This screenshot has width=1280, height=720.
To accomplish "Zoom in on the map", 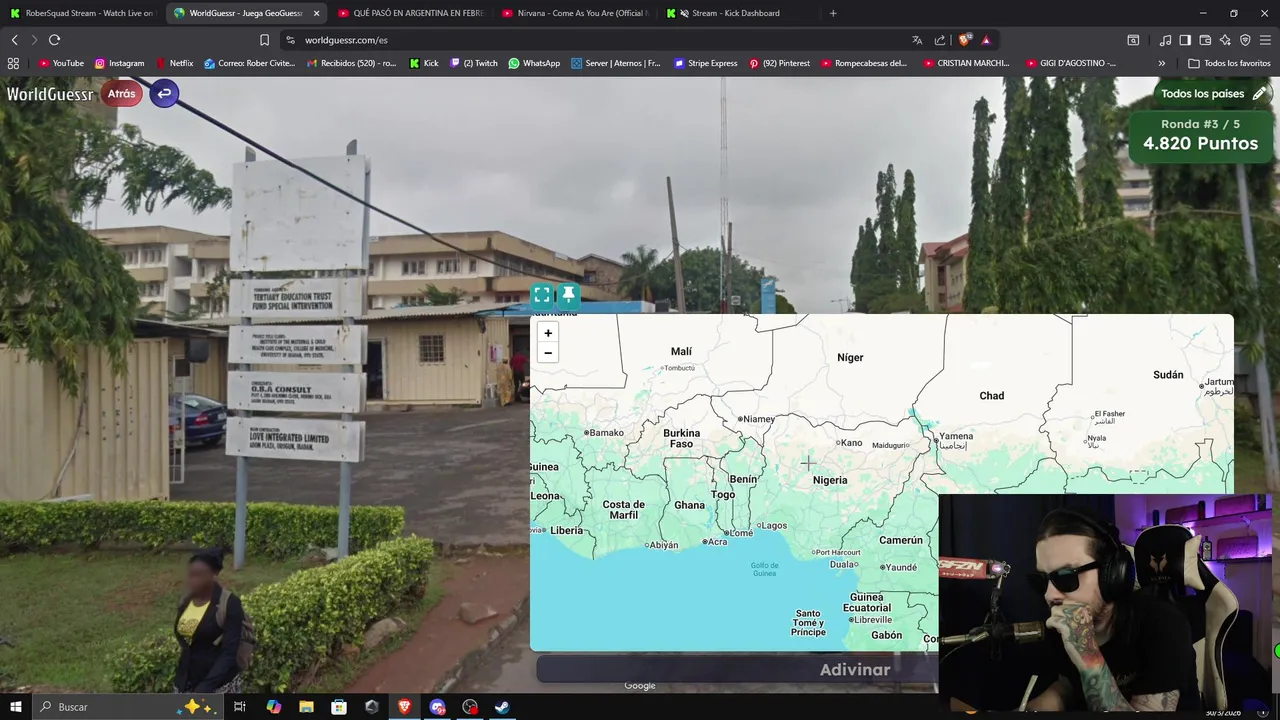I will [548, 333].
